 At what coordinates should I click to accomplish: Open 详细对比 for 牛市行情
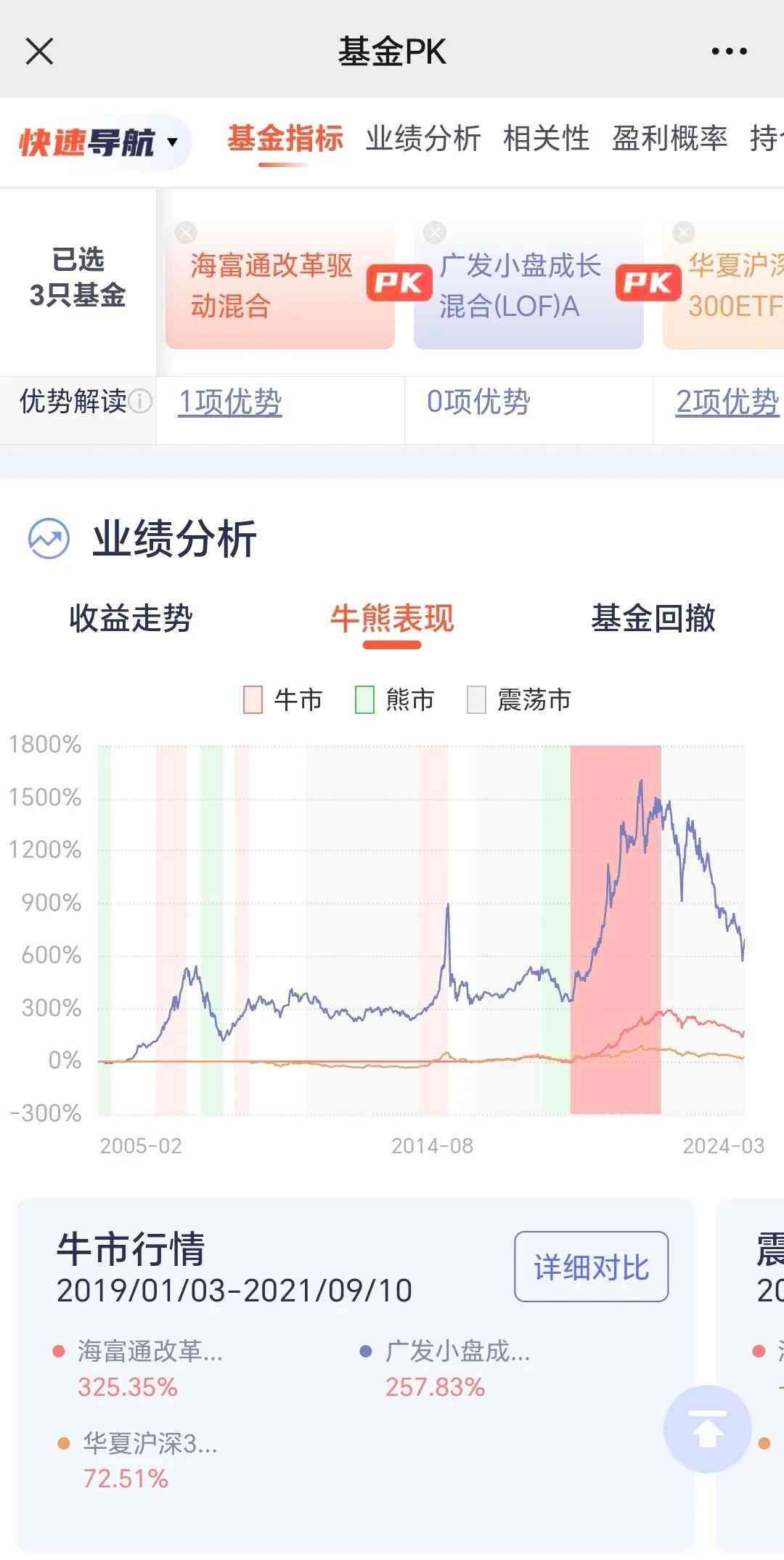point(591,1267)
